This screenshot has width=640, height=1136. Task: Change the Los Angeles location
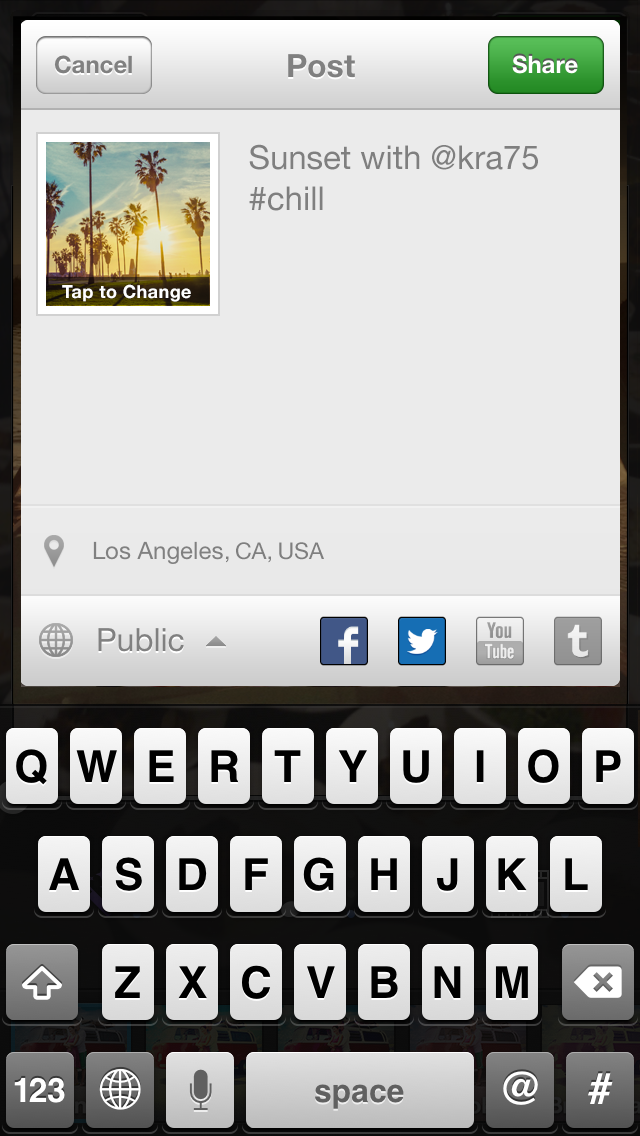(208, 551)
